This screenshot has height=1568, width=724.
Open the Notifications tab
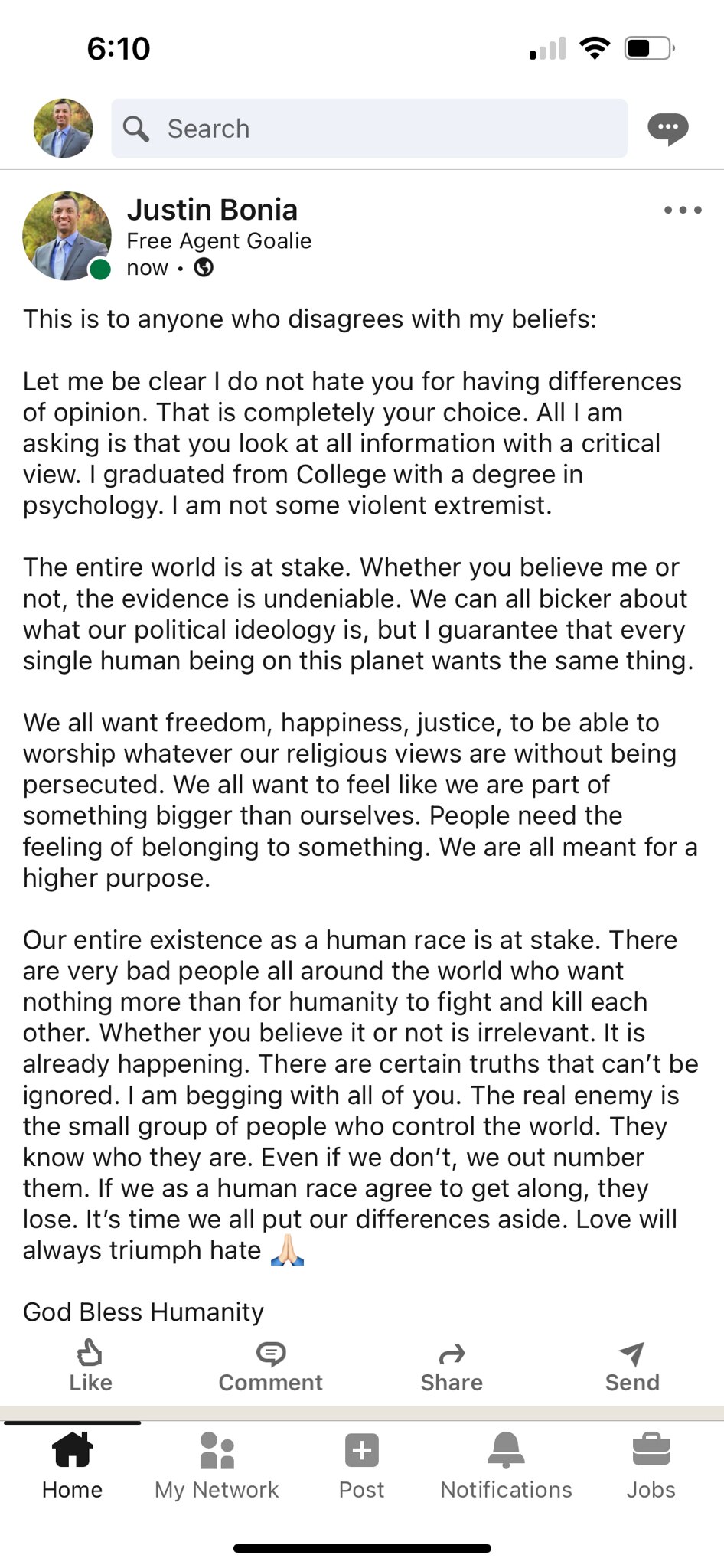[x=506, y=1465]
